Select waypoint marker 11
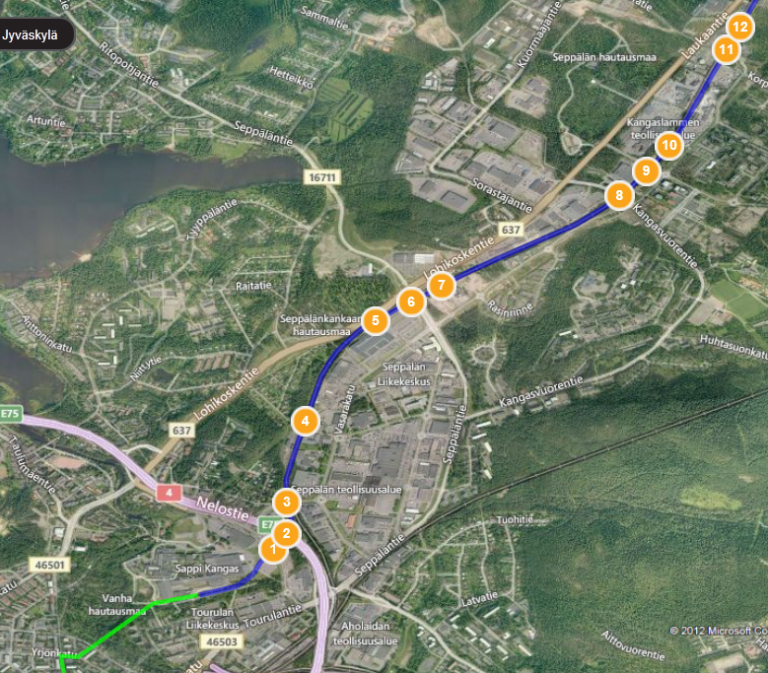The image size is (768, 673). pos(726,49)
